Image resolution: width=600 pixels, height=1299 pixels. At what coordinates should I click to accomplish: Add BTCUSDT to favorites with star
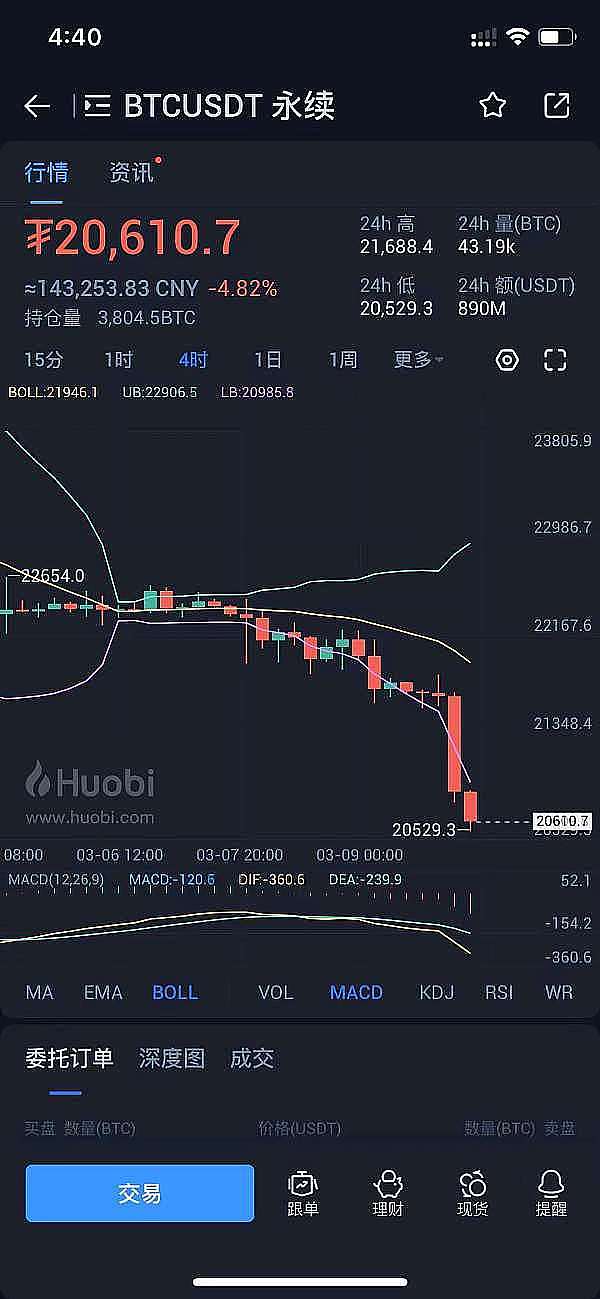click(x=492, y=106)
